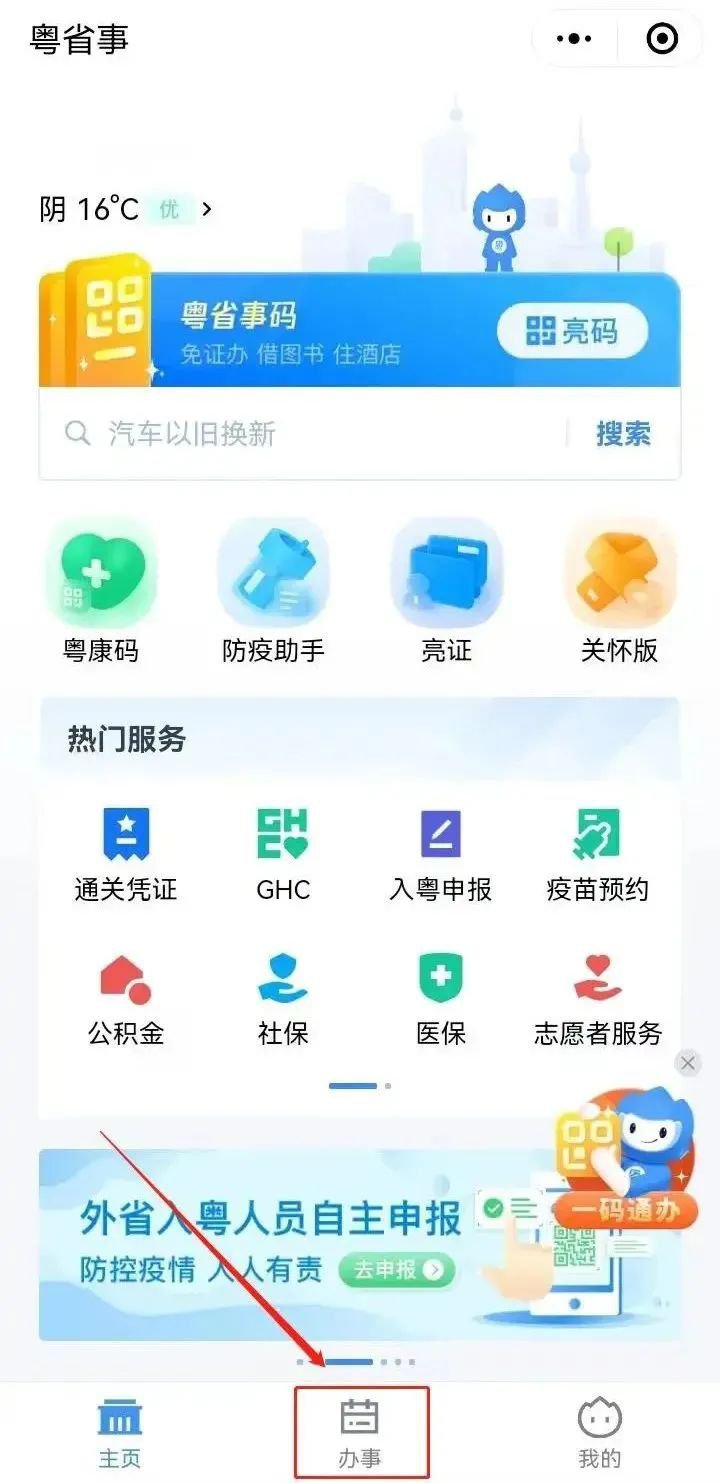This screenshot has width=720, height=1483.
Task: Open GHC service
Action: point(283,854)
